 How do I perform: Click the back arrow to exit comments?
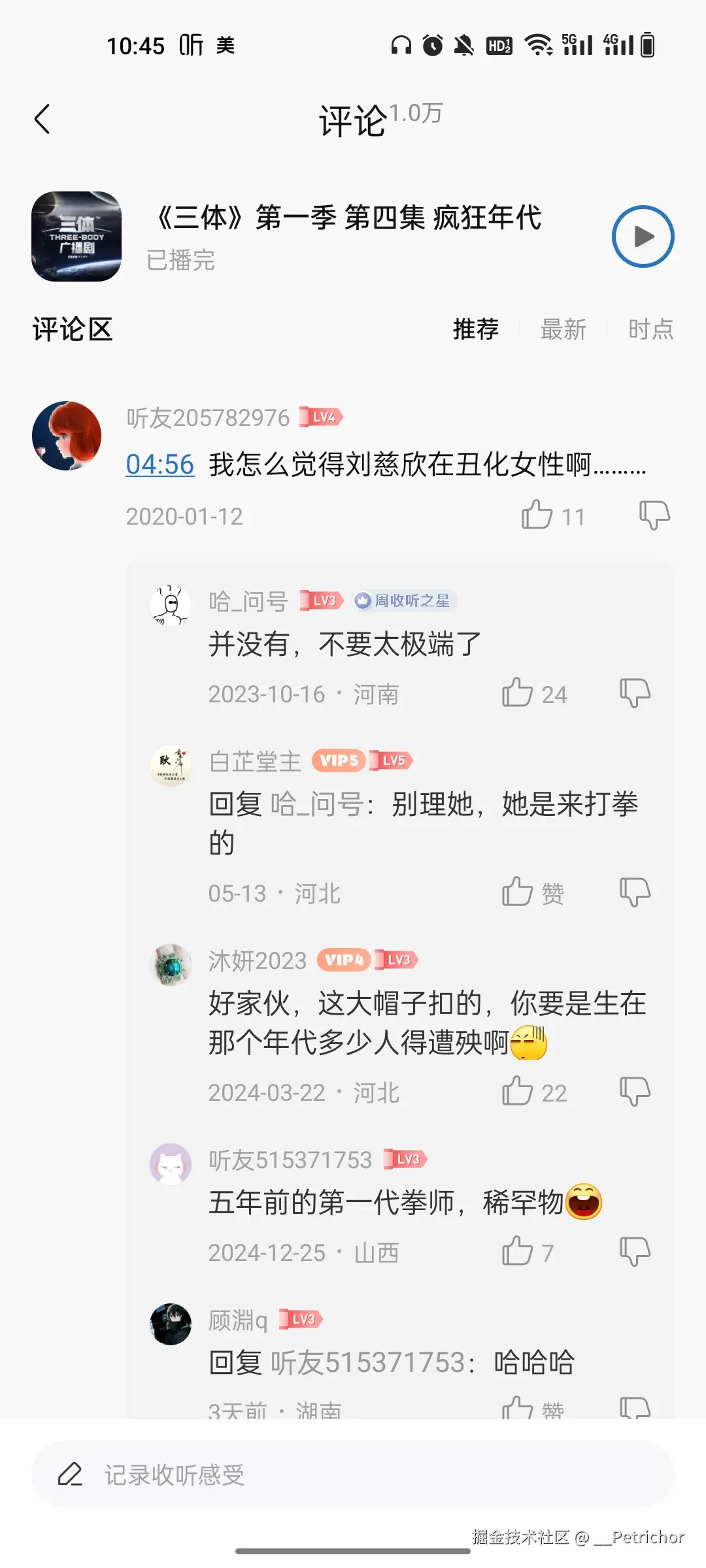41,119
